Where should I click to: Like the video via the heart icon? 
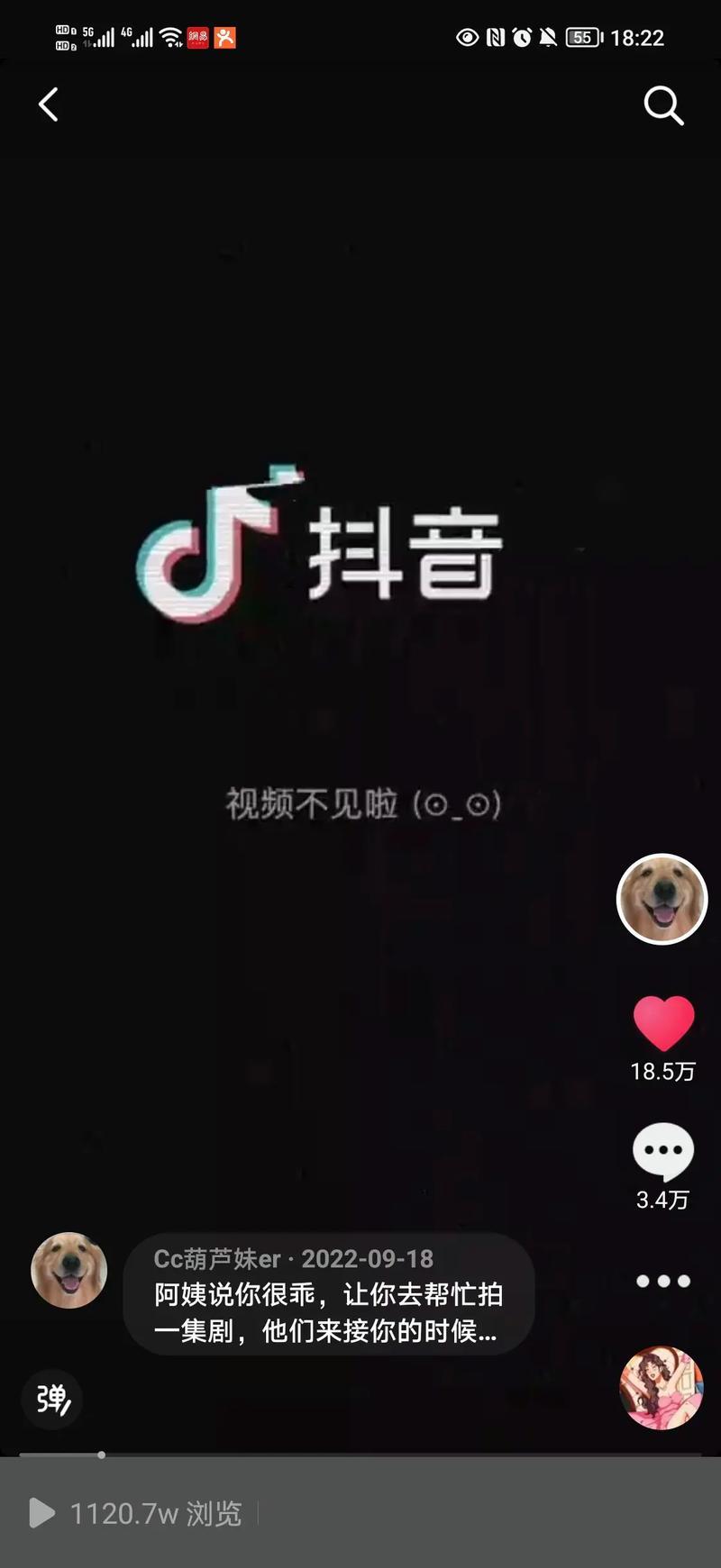pos(663,1020)
